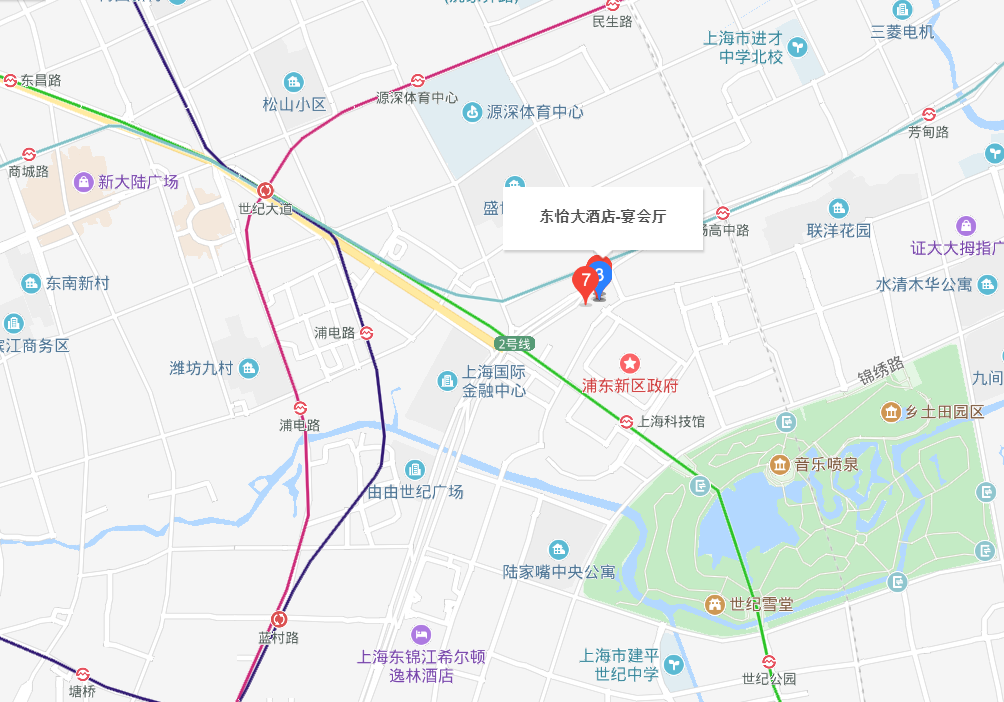Image resolution: width=1004 pixels, height=702 pixels.
Task: Open the 东怡大酒店-宴会厅 info popup
Action: click(602, 216)
